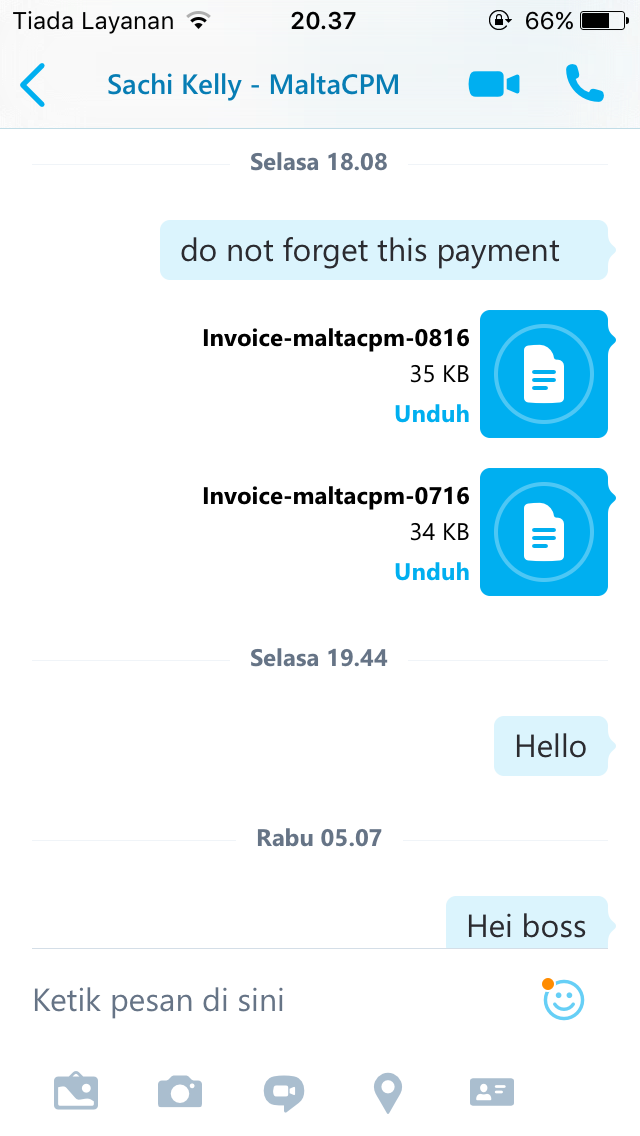This screenshot has width=640, height=1136.
Task: Open the camera to take a photo
Action: (x=180, y=1092)
